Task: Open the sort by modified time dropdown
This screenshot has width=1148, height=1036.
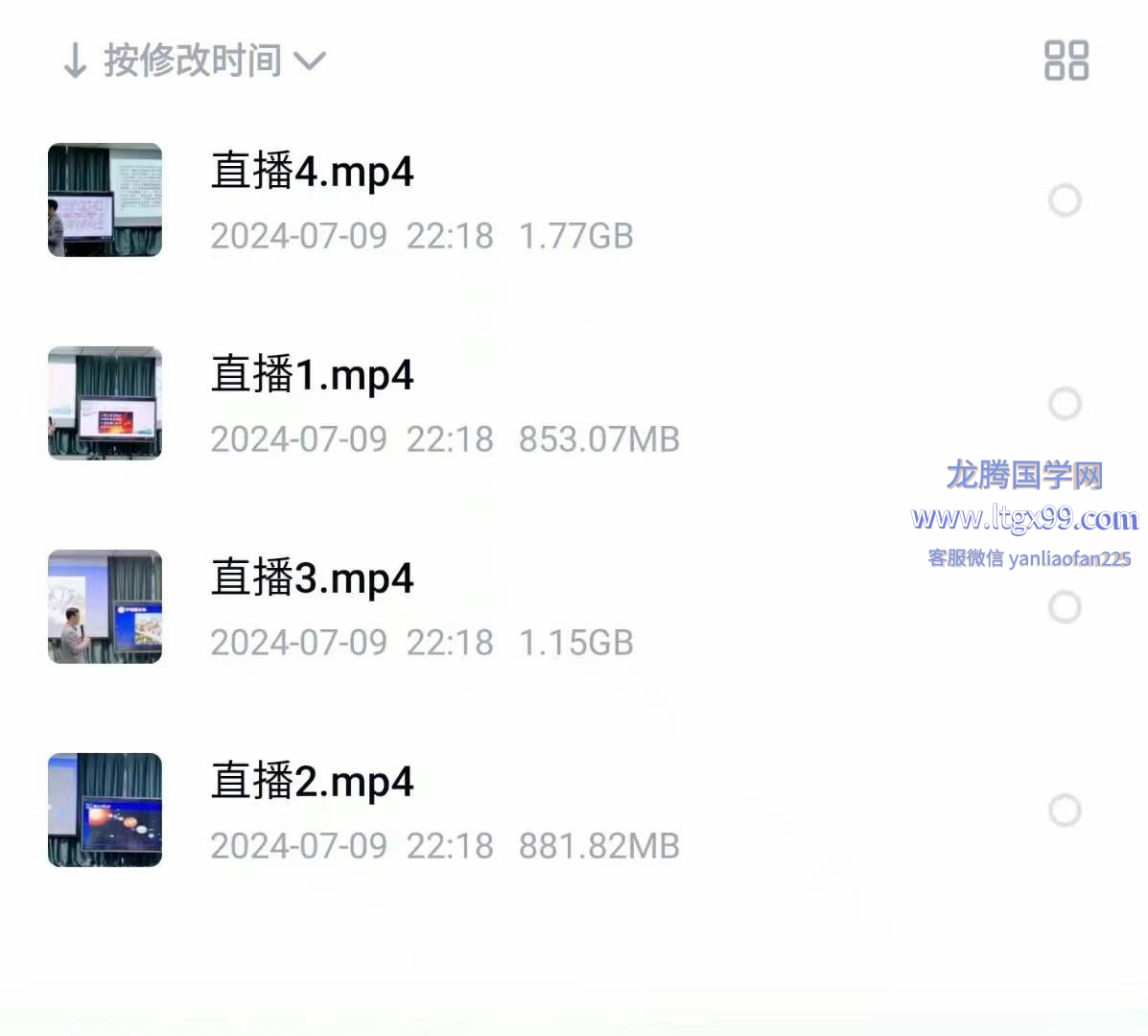Action: 195,60
